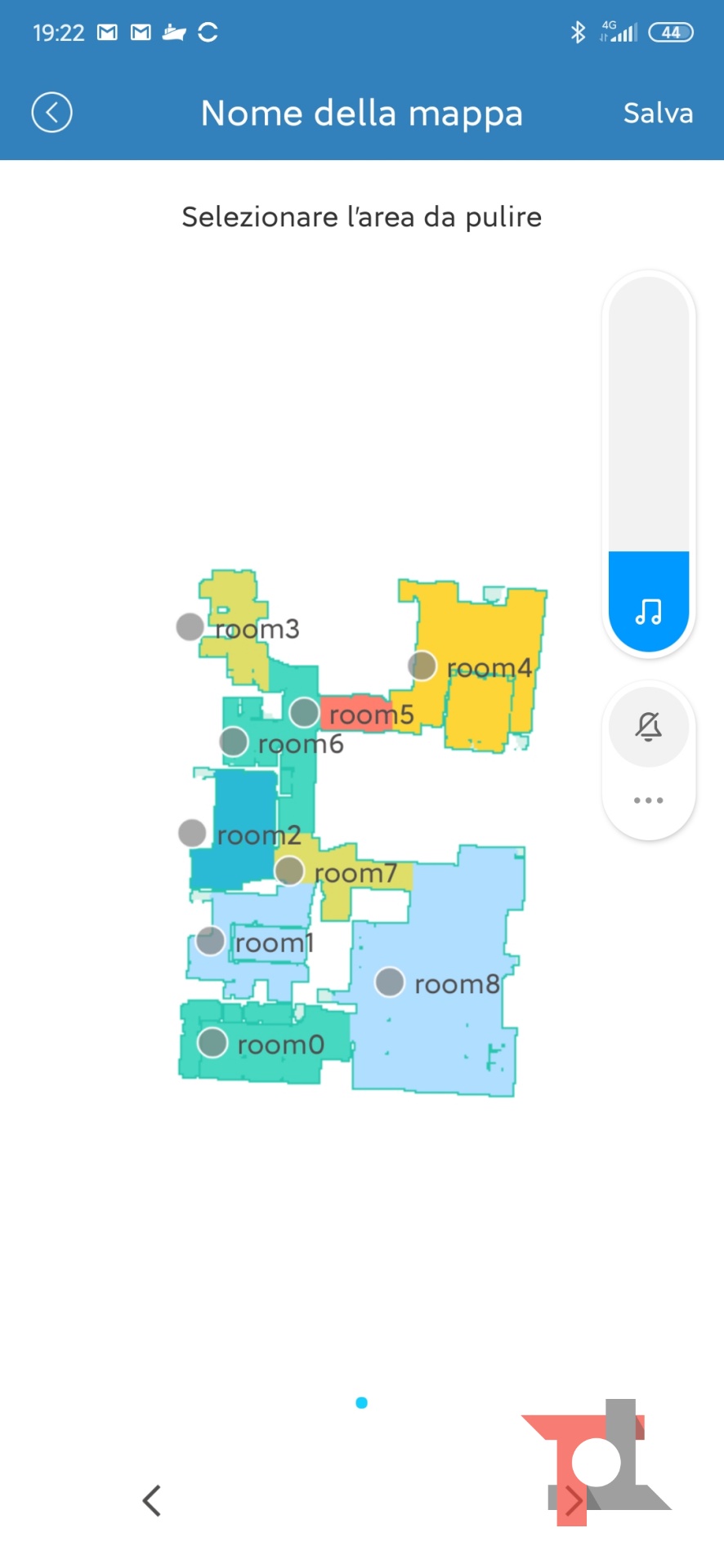Select room8 on the map
Screen dimensions: 724x1568
(390, 982)
